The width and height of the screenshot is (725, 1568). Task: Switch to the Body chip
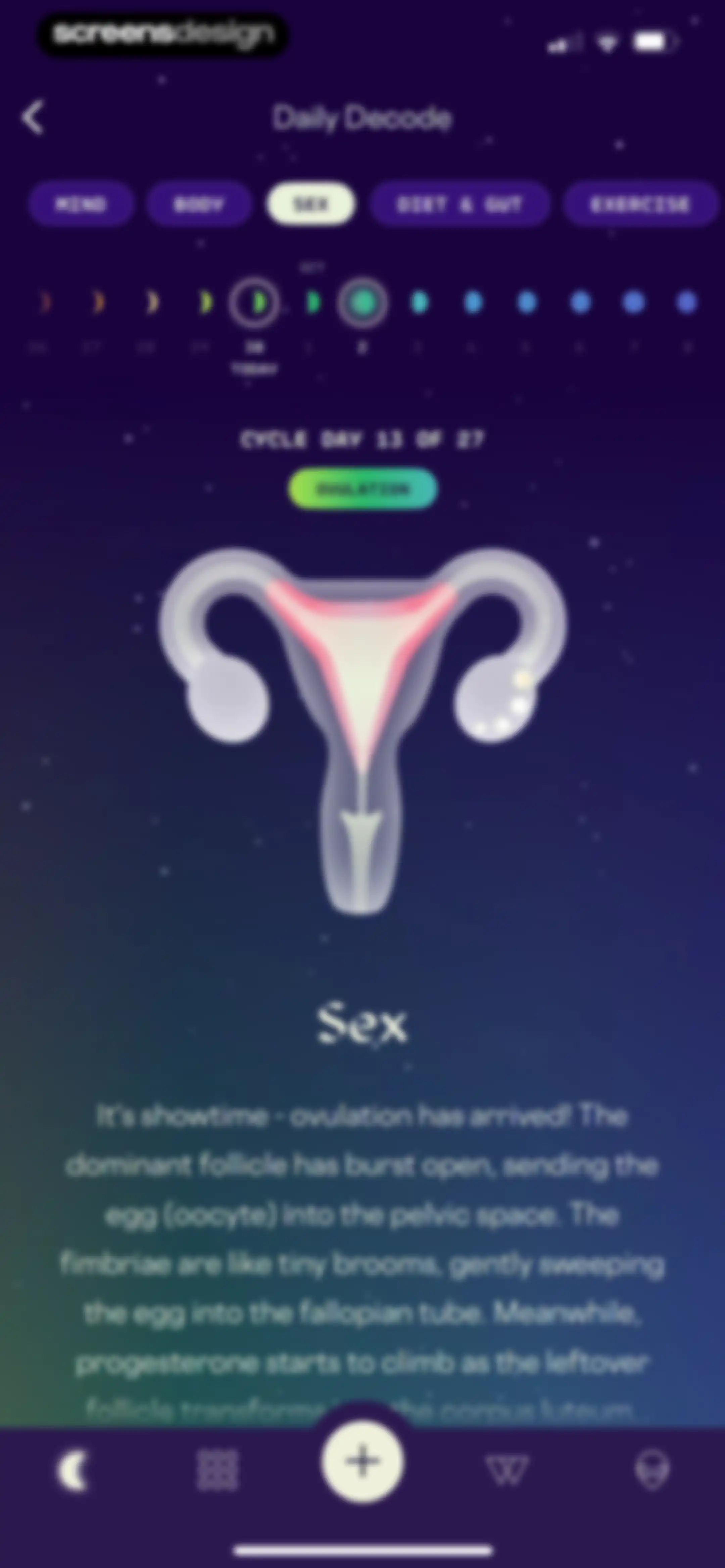coord(199,204)
